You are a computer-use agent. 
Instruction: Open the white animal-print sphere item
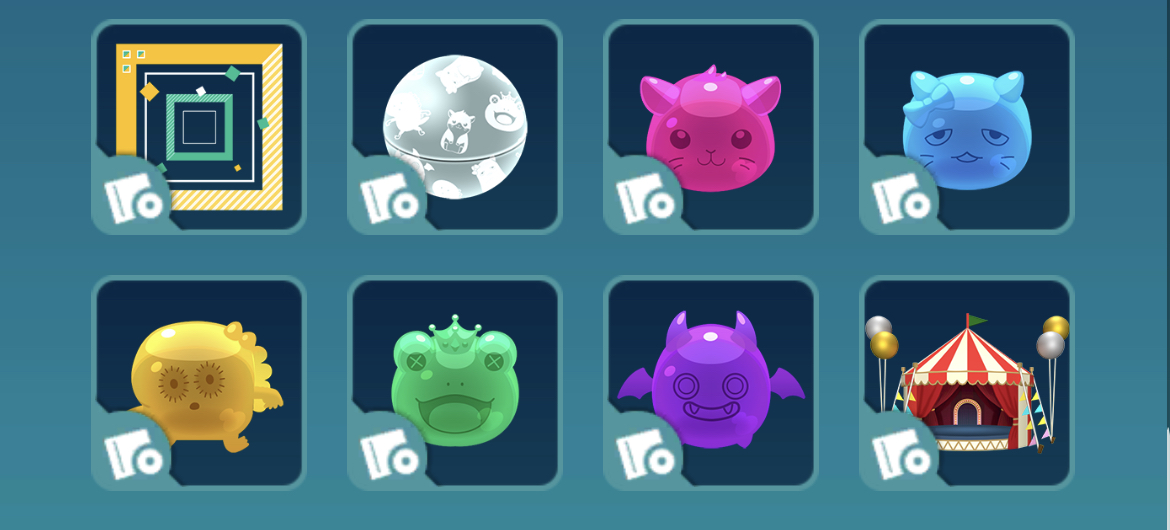click(x=455, y=127)
